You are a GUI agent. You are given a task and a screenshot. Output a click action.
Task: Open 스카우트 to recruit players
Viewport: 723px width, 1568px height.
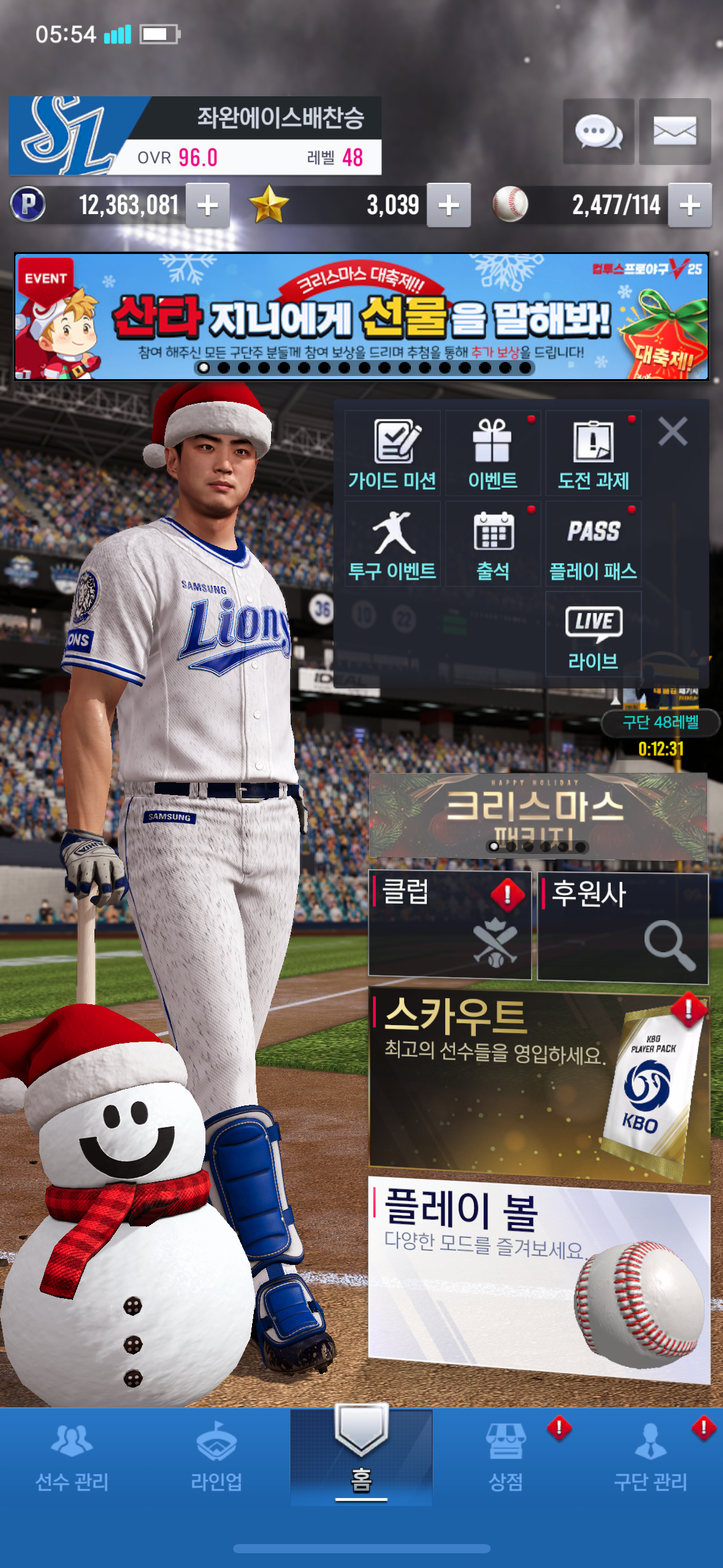[x=539, y=1084]
